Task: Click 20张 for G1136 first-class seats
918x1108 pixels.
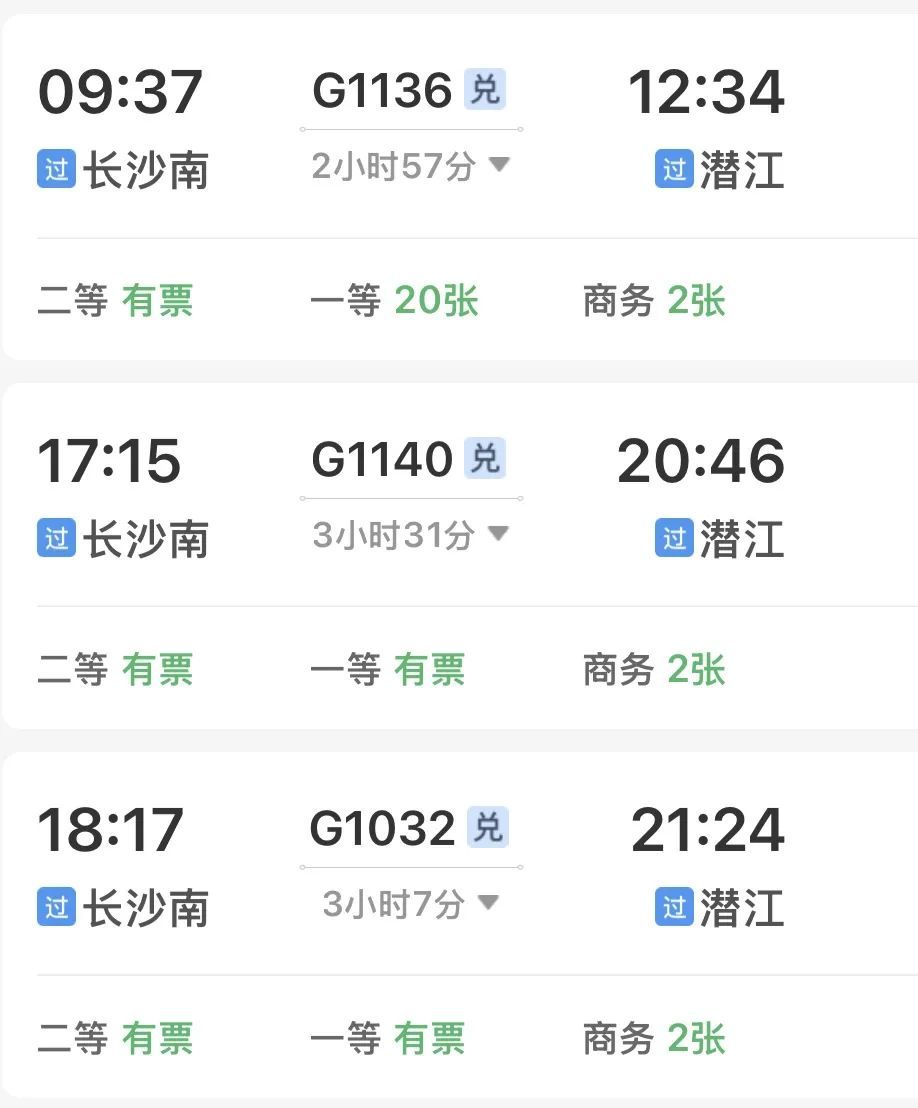Action: click(438, 302)
